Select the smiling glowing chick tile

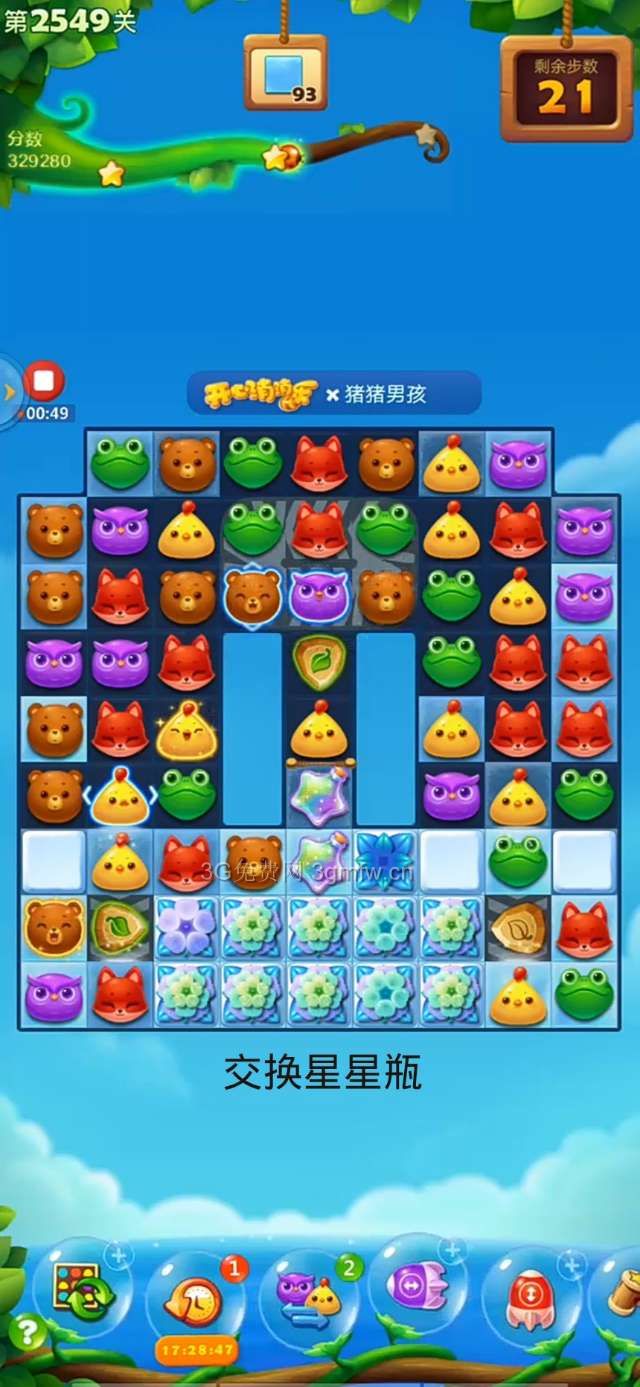coord(186,730)
